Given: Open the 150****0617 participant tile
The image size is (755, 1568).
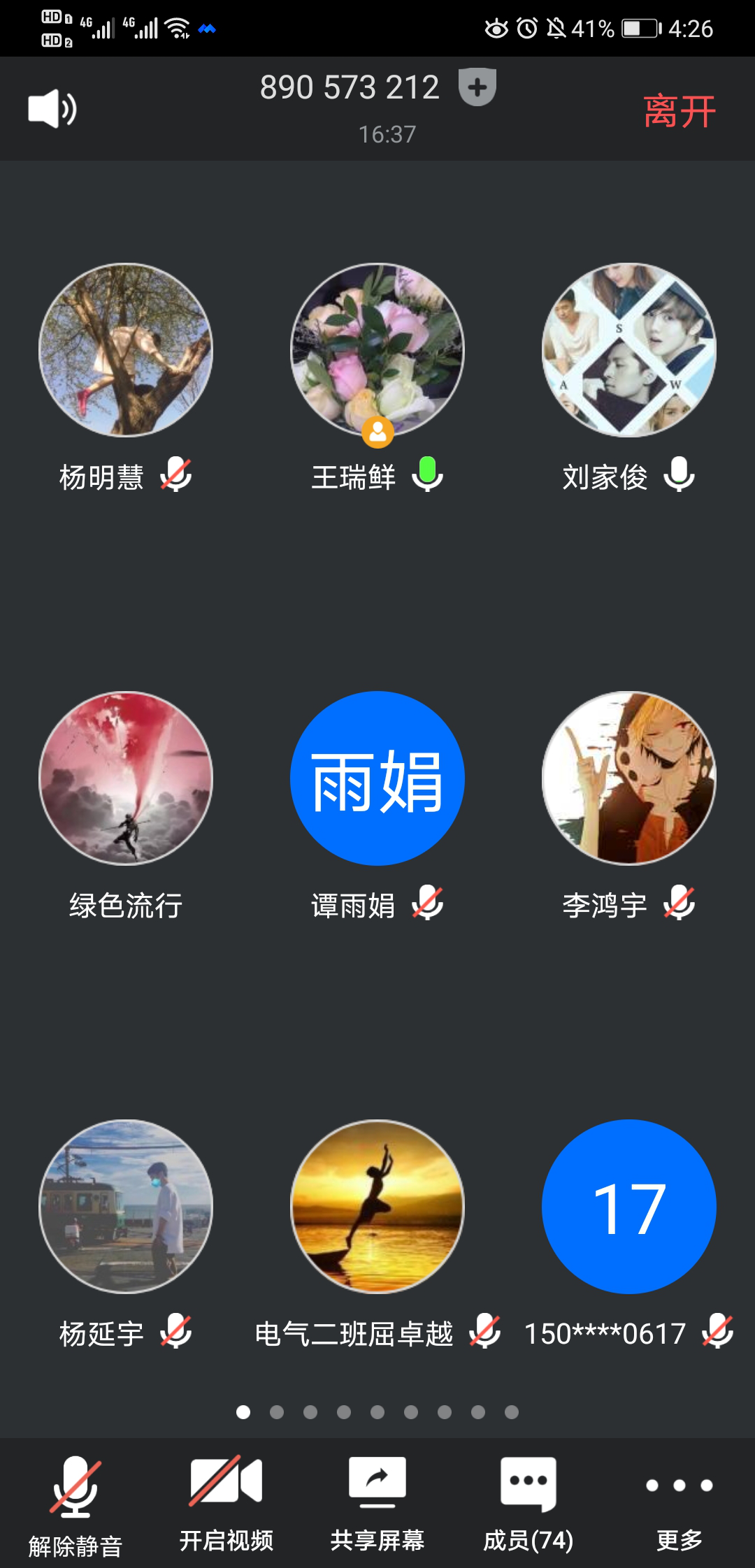Looking at the screenshot, I should click(629, 1207).
